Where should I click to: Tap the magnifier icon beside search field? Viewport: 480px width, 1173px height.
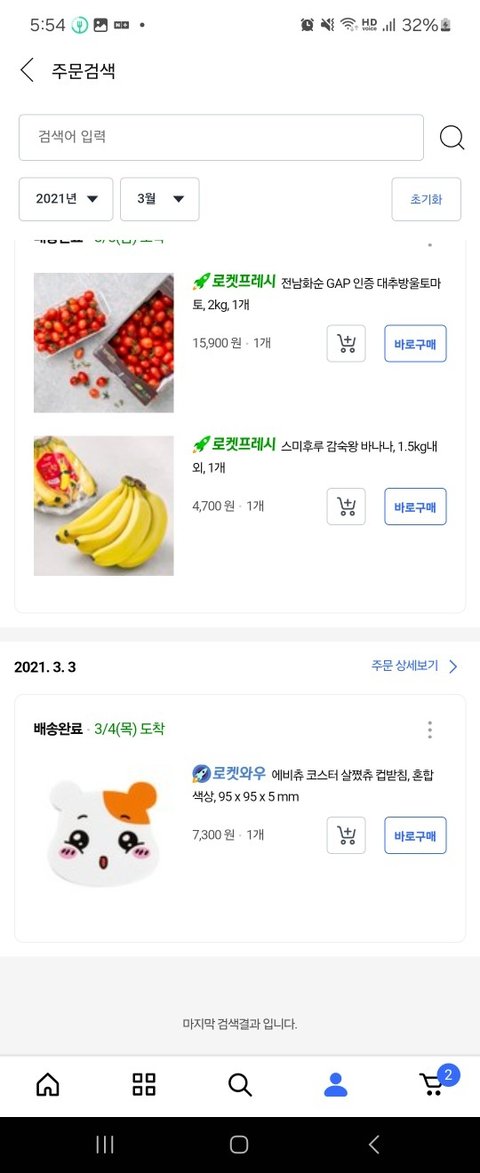pos(452,138)
